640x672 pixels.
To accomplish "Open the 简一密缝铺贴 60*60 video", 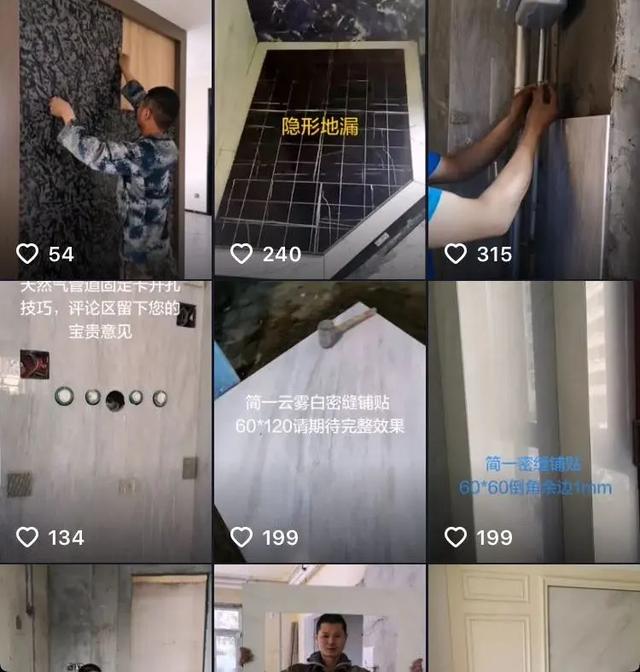I will [534, 420].
